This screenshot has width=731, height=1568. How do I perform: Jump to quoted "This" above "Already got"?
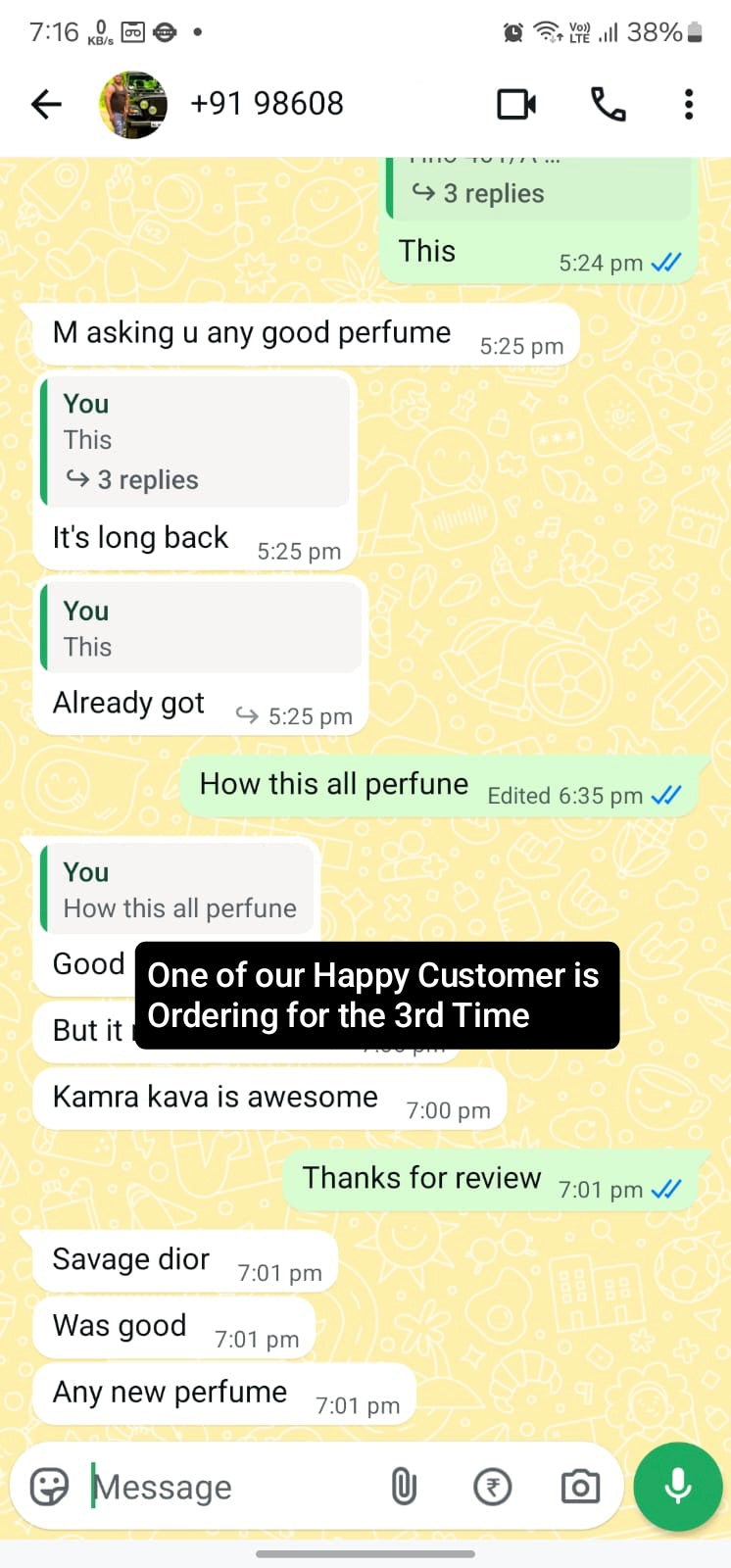pos(201,628)
